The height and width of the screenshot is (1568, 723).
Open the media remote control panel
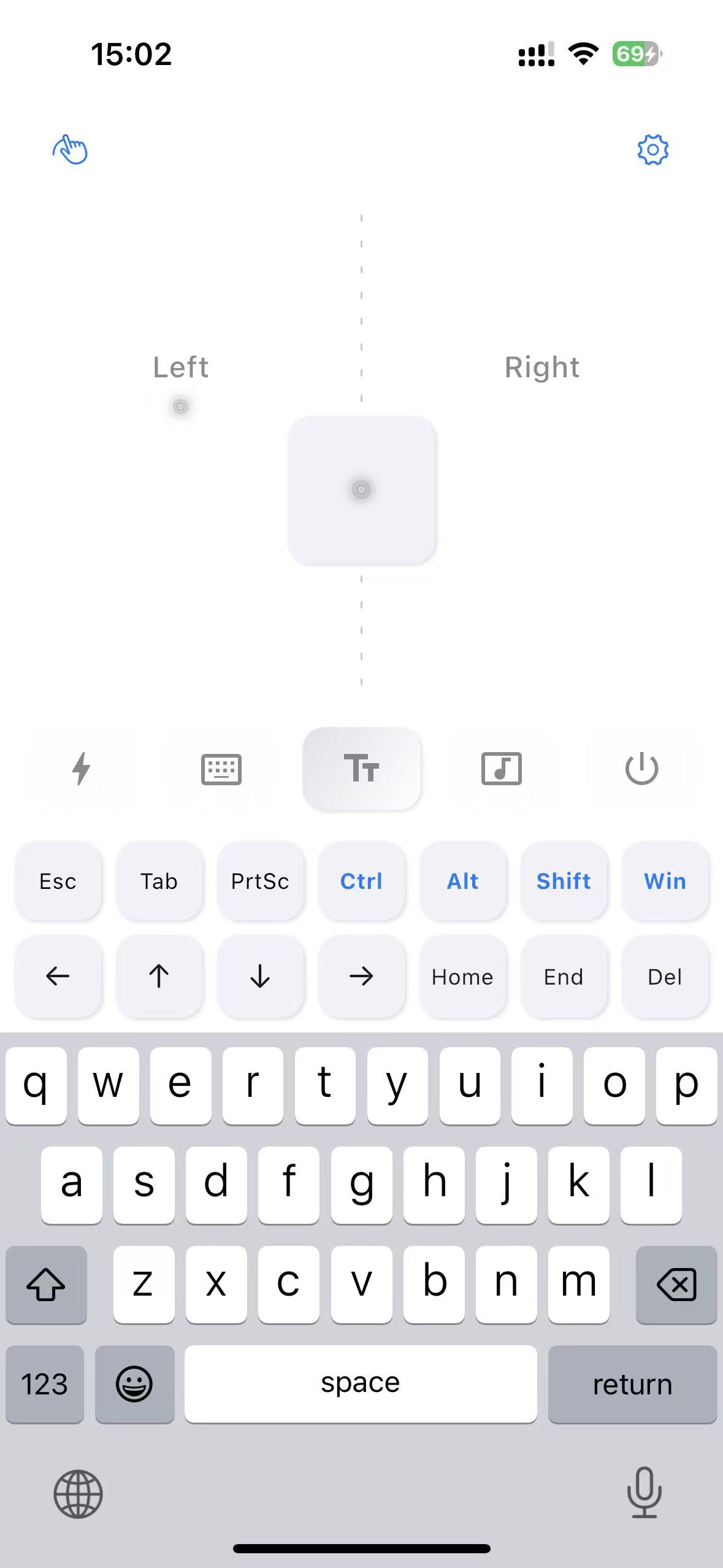[x=502, y=769]
